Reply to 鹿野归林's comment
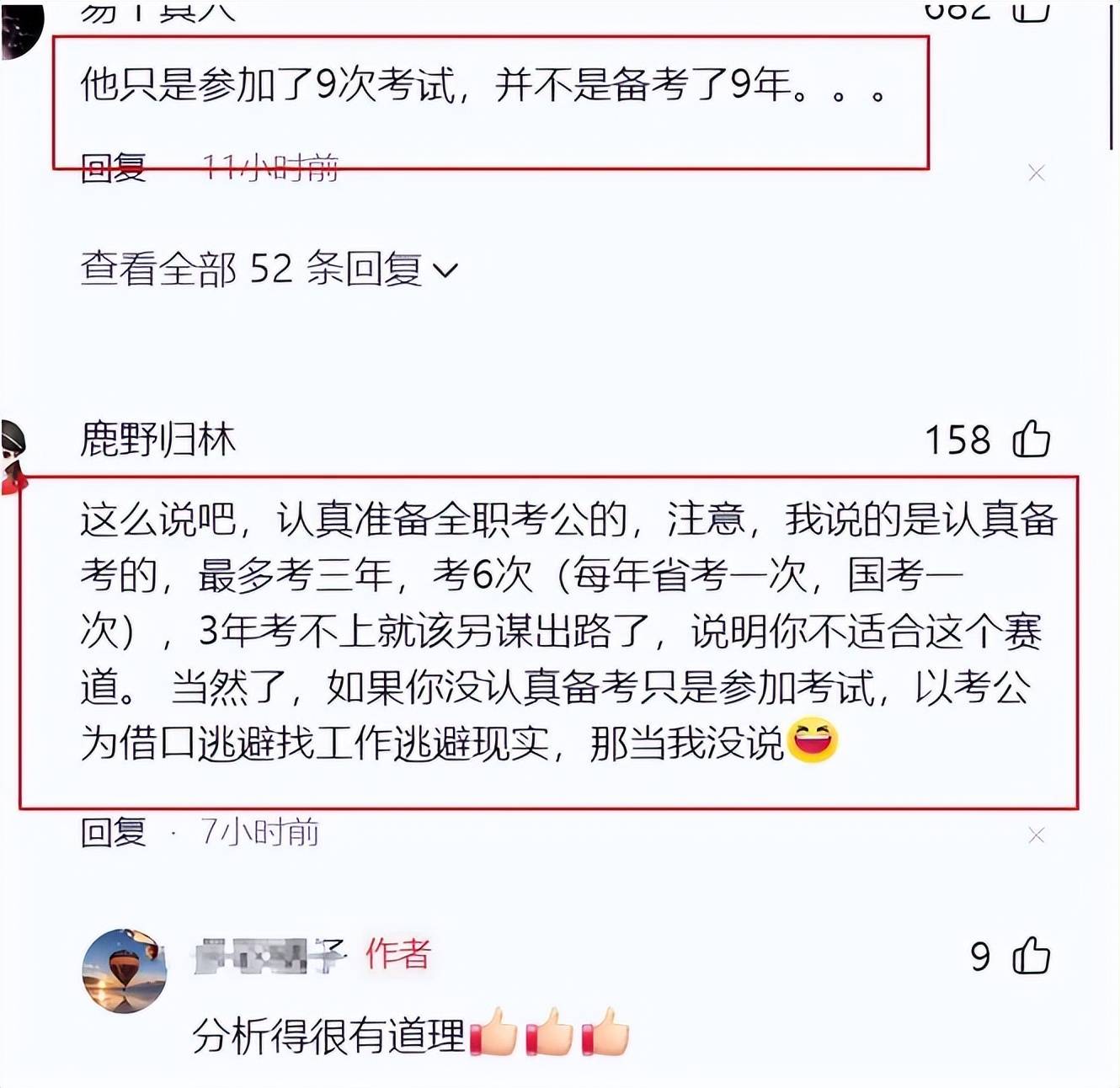The image size is (1120, 1088). 114,833
